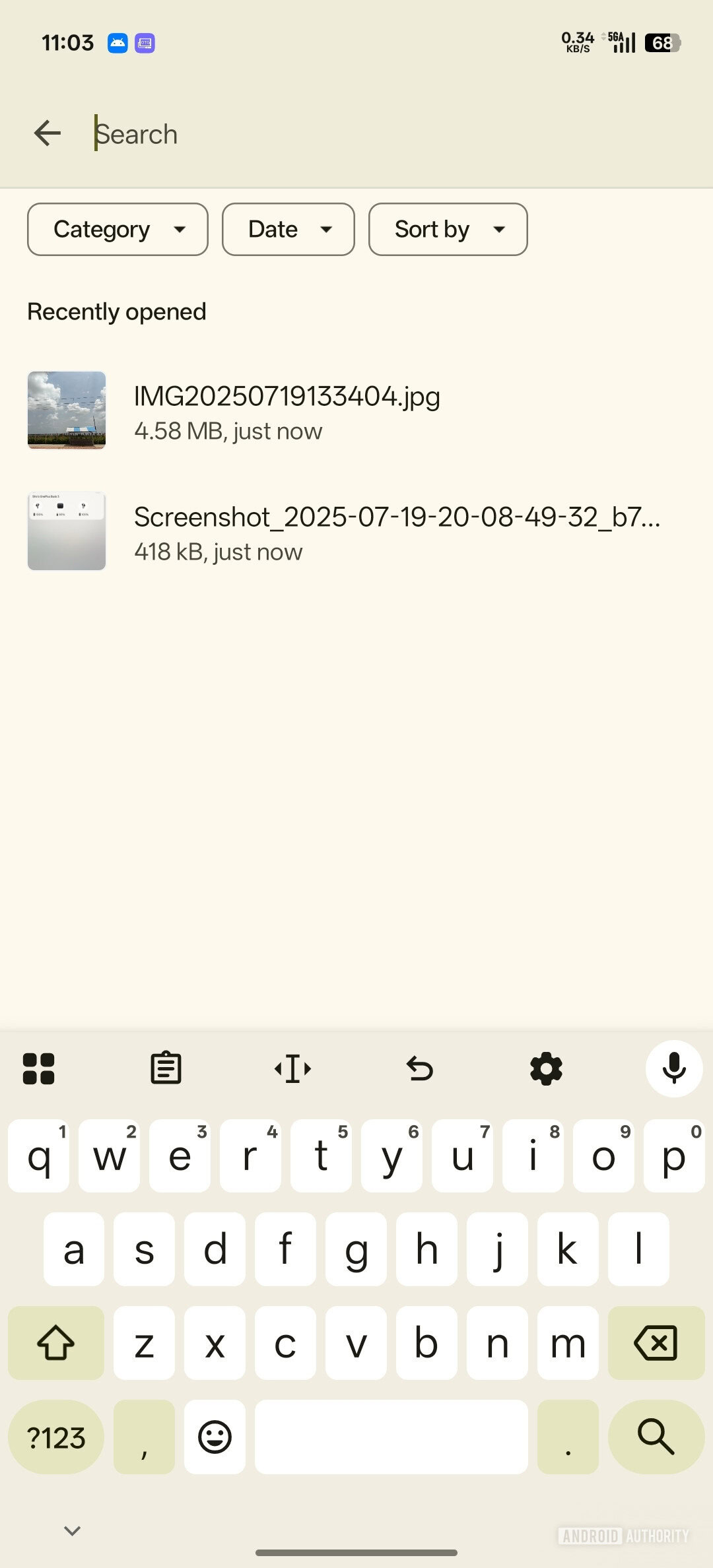
Task: Open keyboard settings gear
Action: [546, 1068]
